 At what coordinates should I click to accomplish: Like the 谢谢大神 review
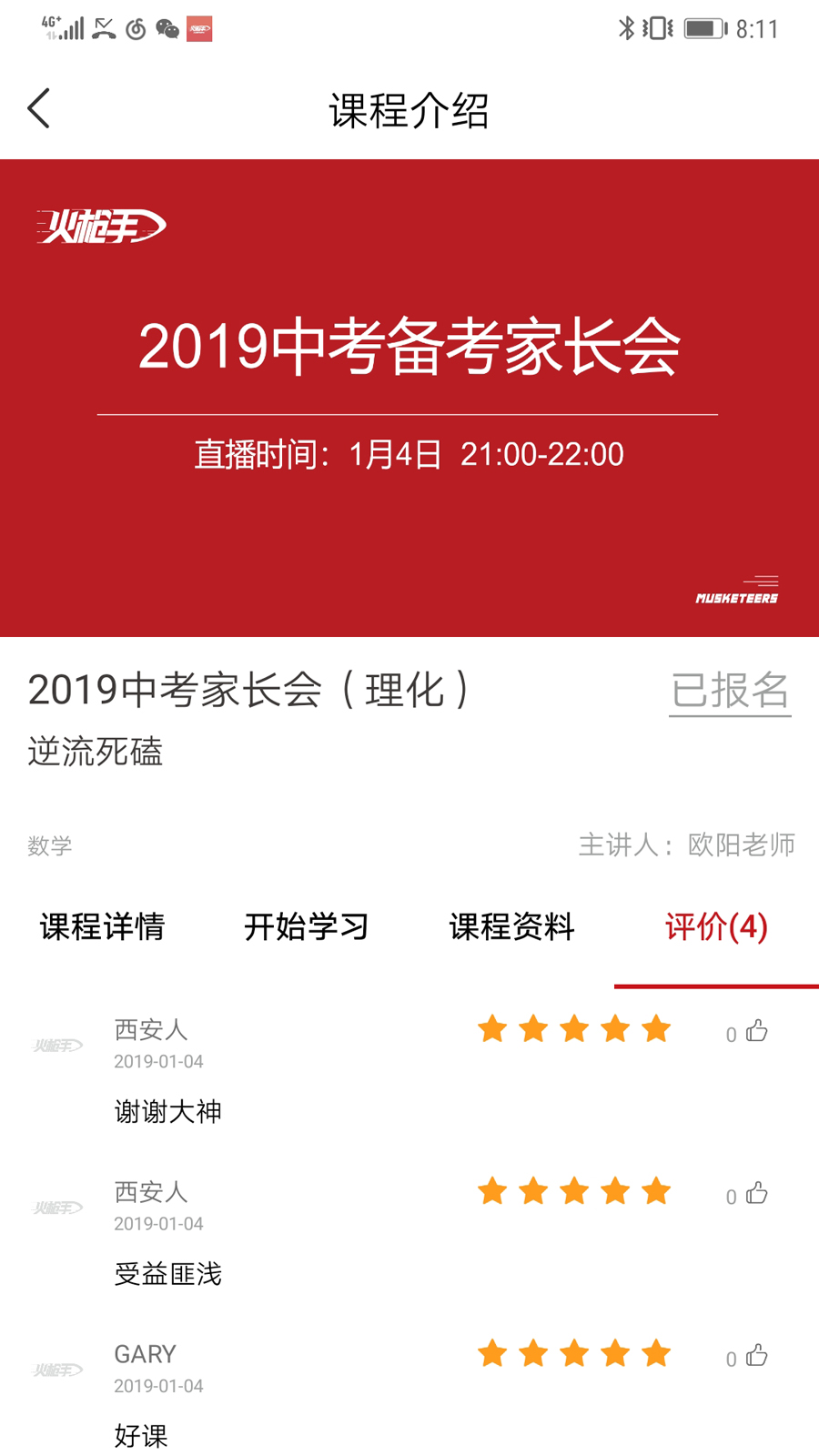[757, 1031]
